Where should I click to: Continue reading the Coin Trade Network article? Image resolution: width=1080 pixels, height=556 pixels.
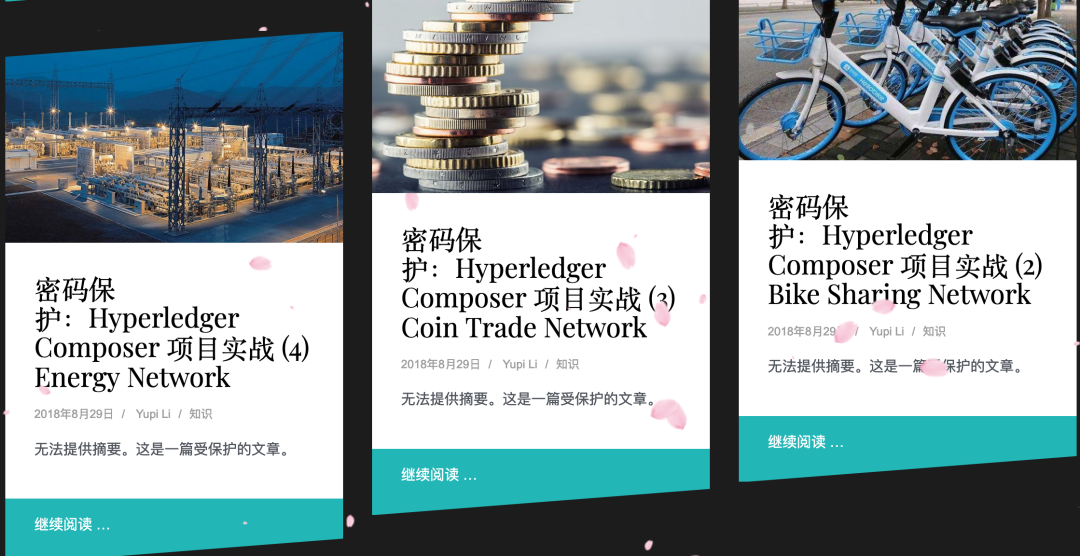439,474
